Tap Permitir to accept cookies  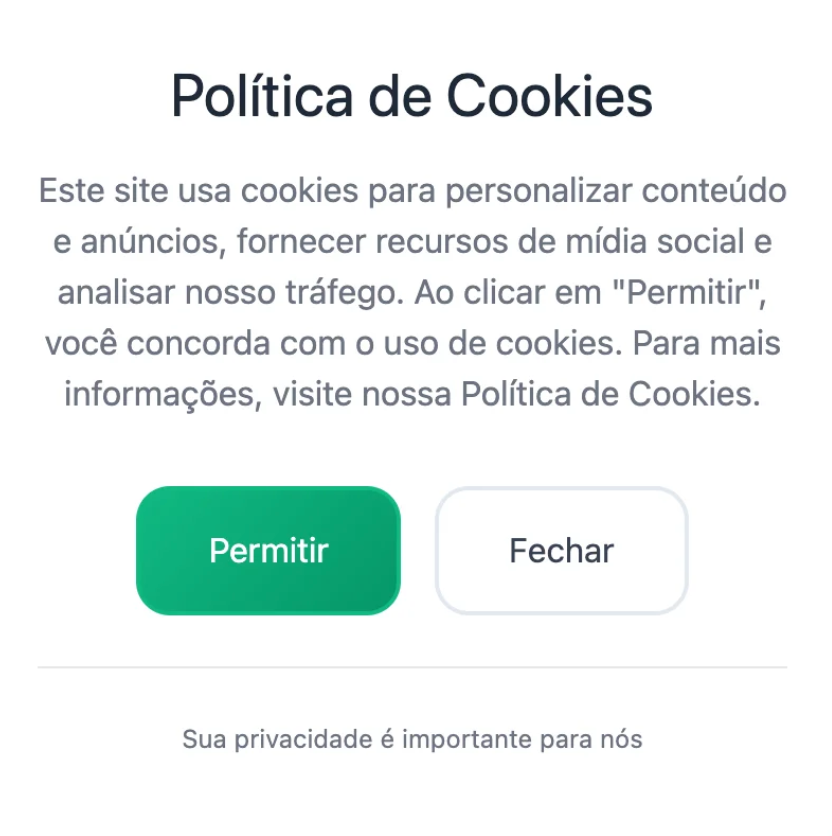pos(268,551)
